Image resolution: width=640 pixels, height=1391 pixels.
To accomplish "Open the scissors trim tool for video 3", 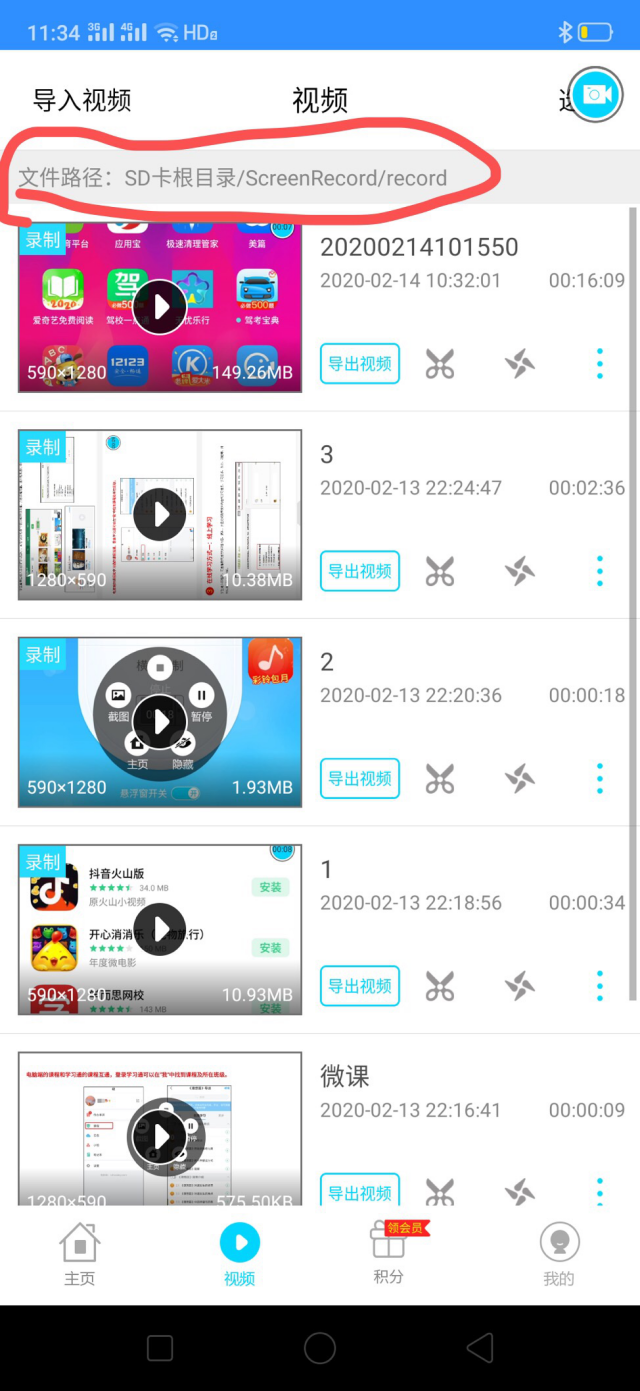I will [x=440, y=571].
